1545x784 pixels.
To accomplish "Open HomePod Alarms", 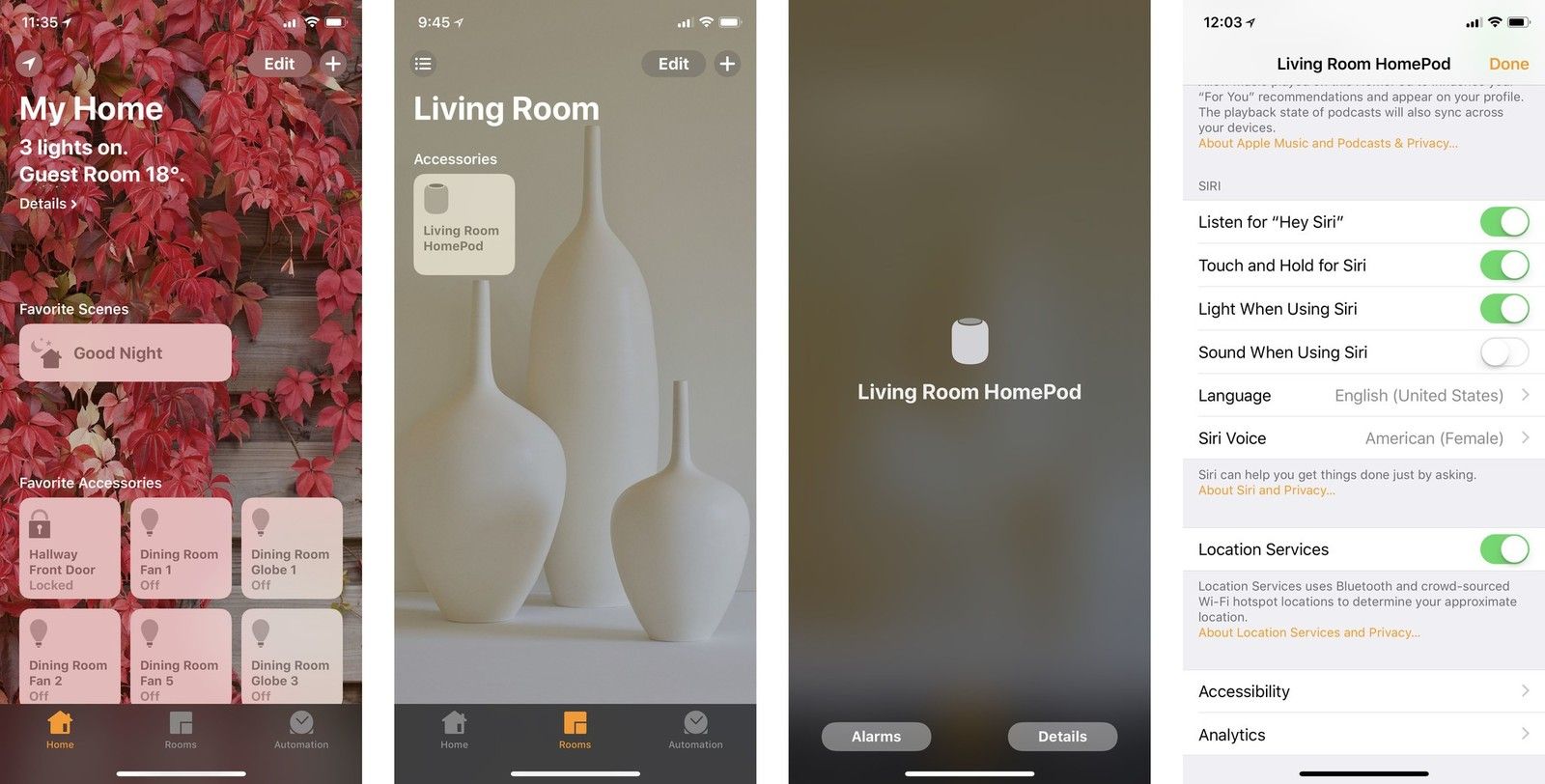I will pyautogui.click(x=876, y=737).
